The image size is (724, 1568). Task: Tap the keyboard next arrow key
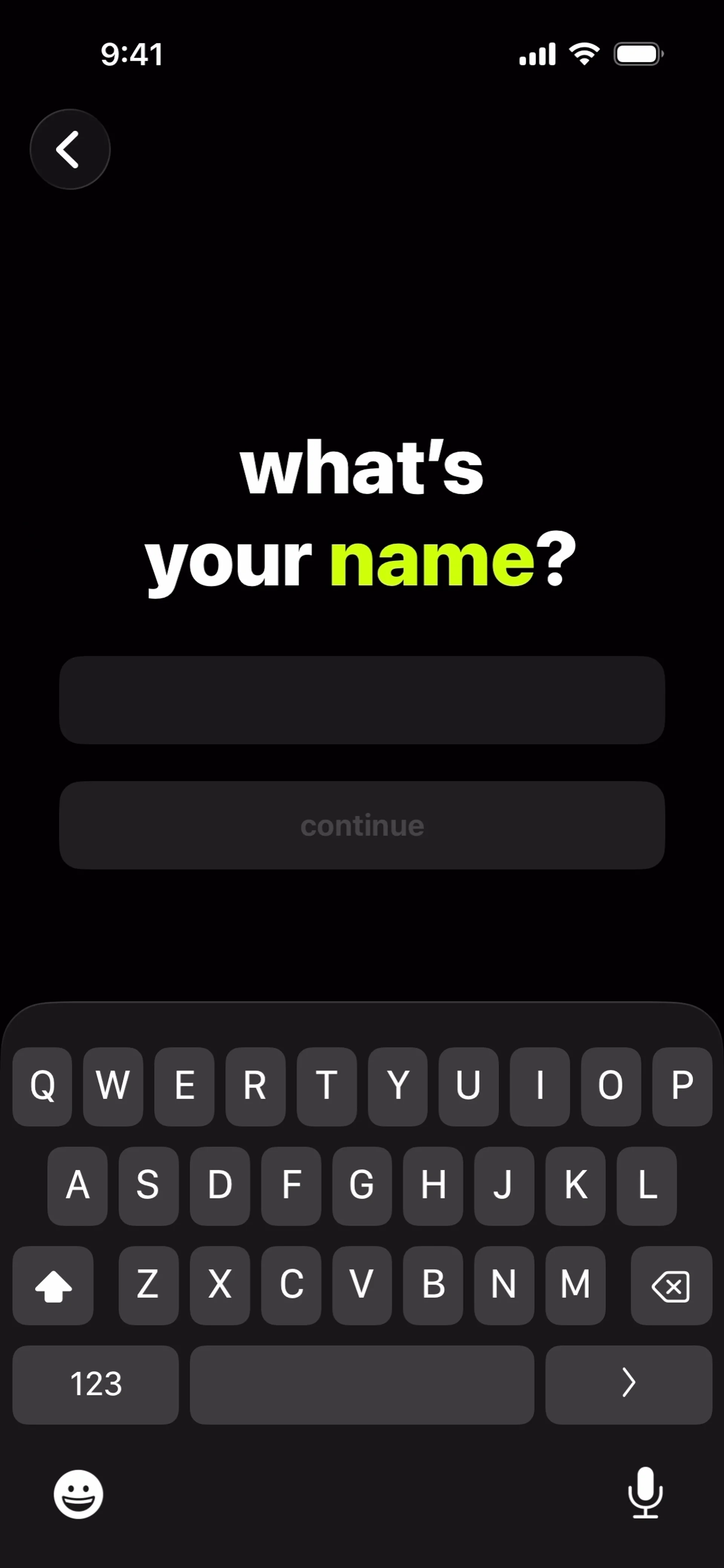coord(628,1384)
